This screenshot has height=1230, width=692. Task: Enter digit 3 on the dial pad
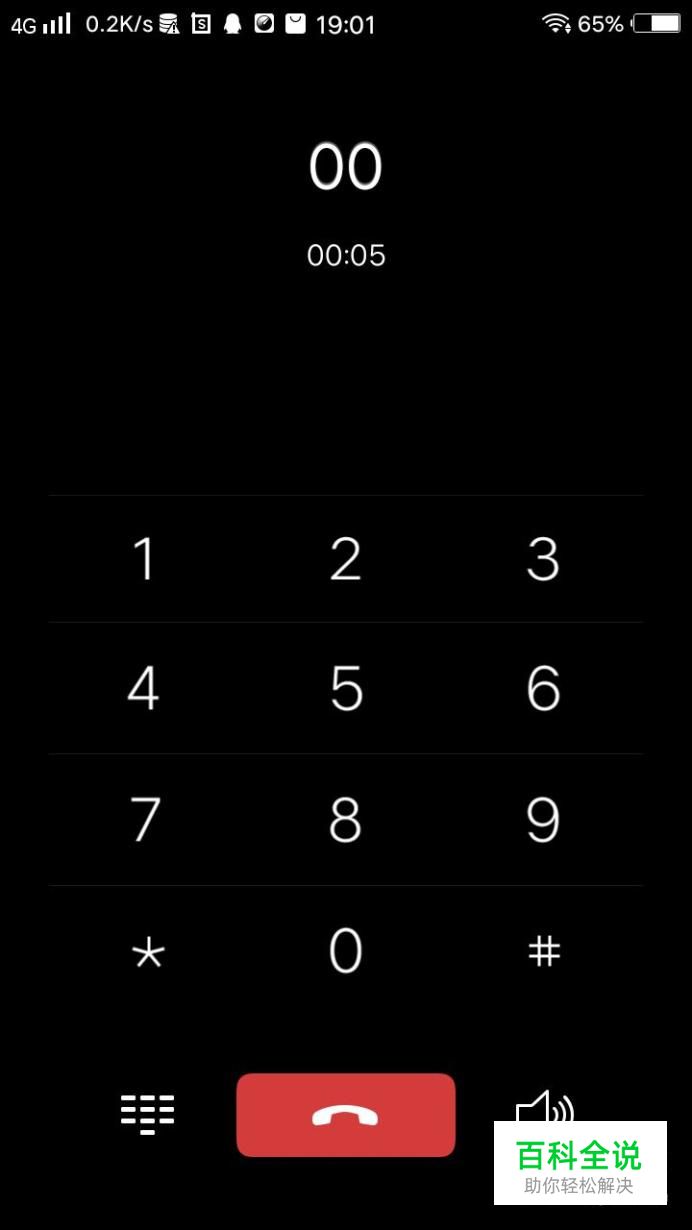click(543, 559)
